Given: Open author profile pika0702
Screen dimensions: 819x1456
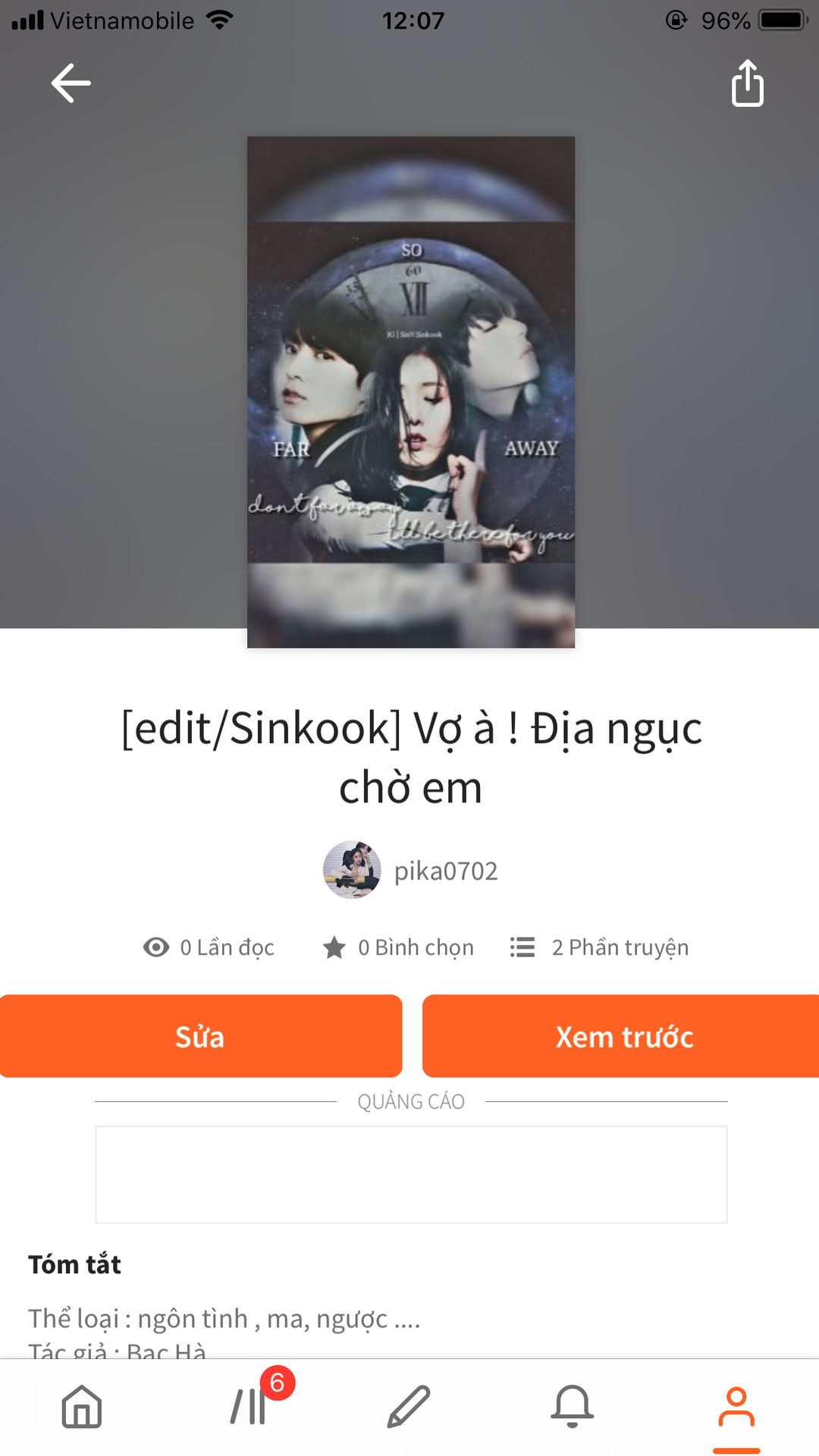Looking at the screenshot, I should 411,871.
